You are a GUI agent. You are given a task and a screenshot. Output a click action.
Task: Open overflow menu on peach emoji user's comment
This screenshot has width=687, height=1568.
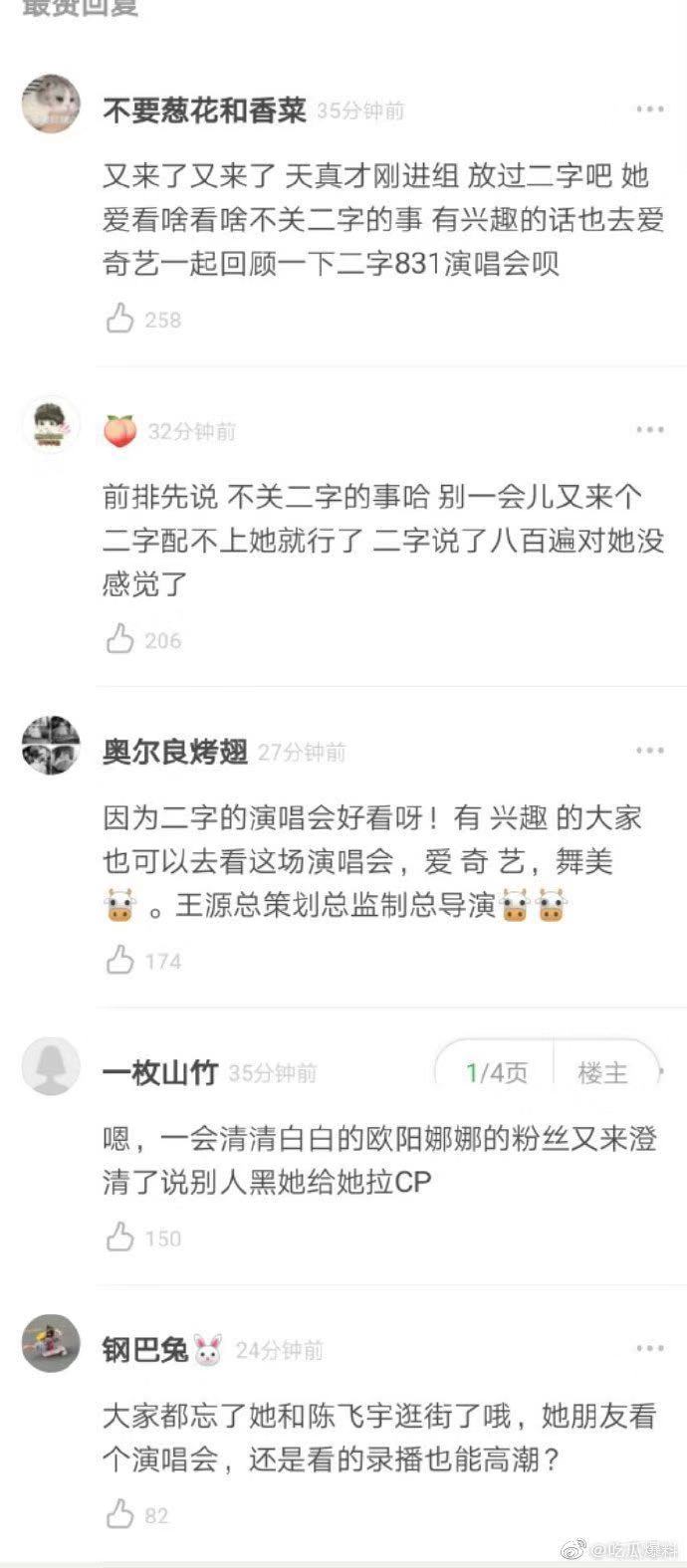(649, 429)
